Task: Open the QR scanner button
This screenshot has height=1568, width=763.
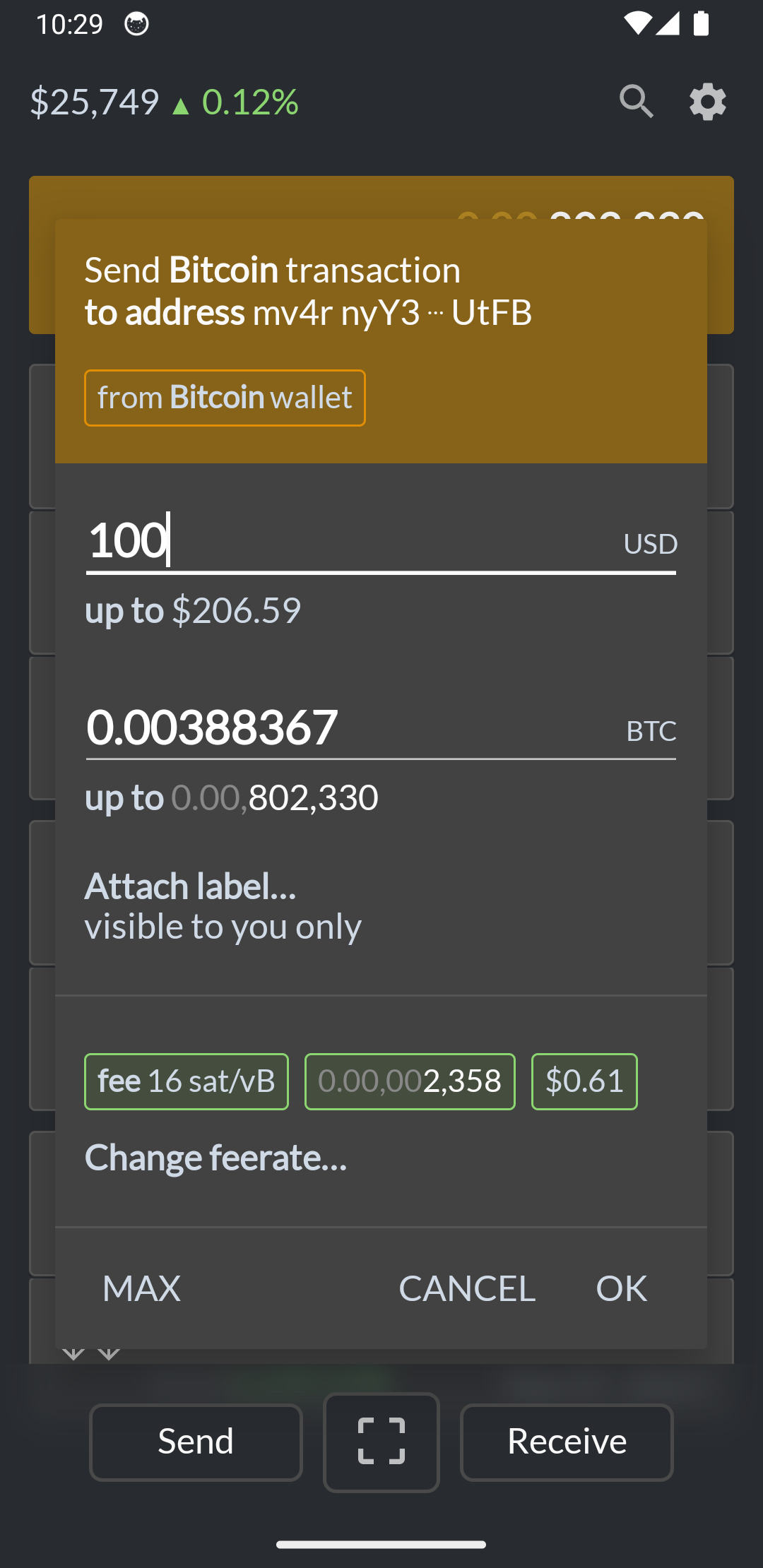Action: [x=381, y=1442]
